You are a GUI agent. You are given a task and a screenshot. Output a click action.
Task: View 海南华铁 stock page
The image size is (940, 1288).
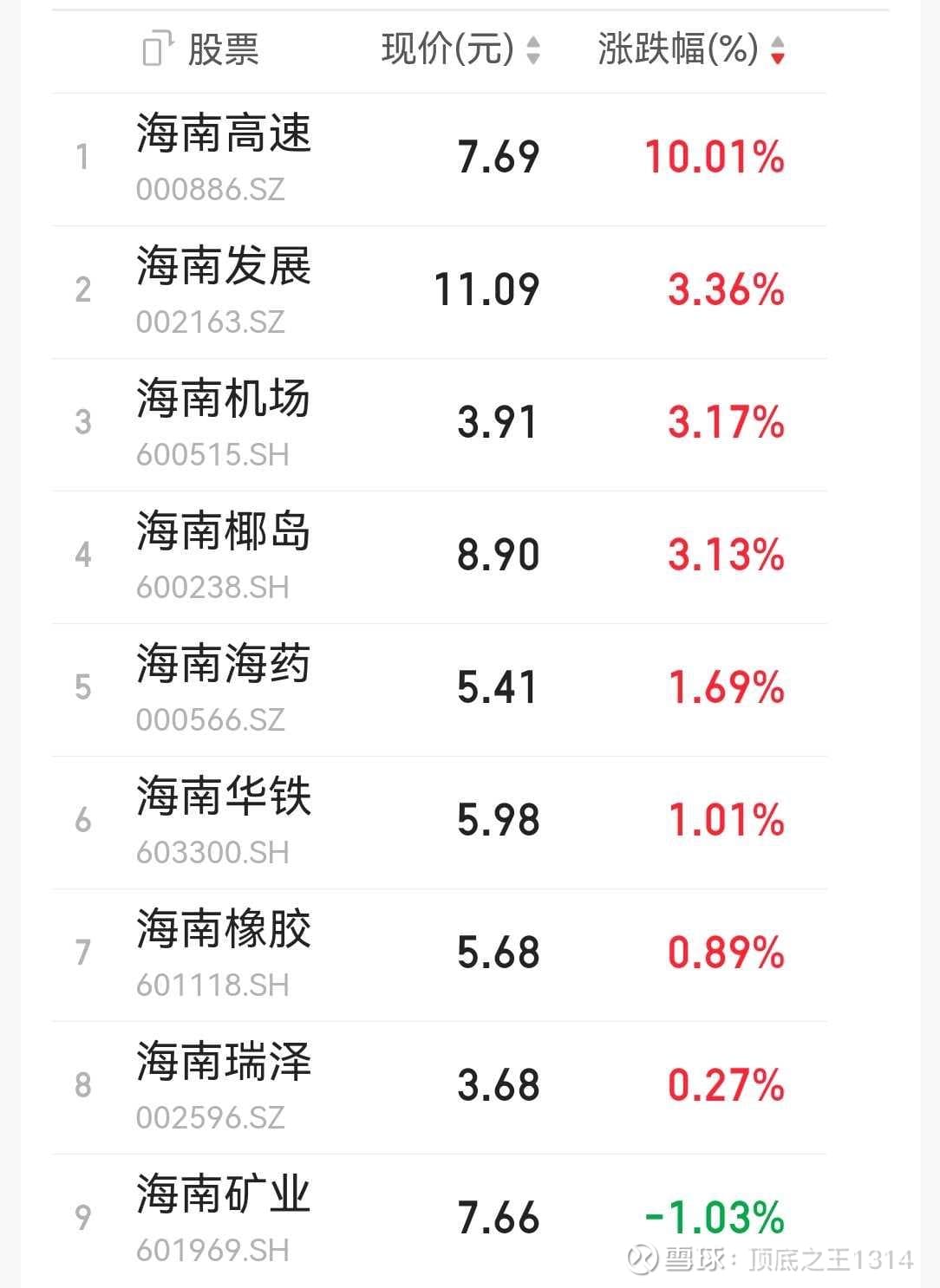pos(224,798)
